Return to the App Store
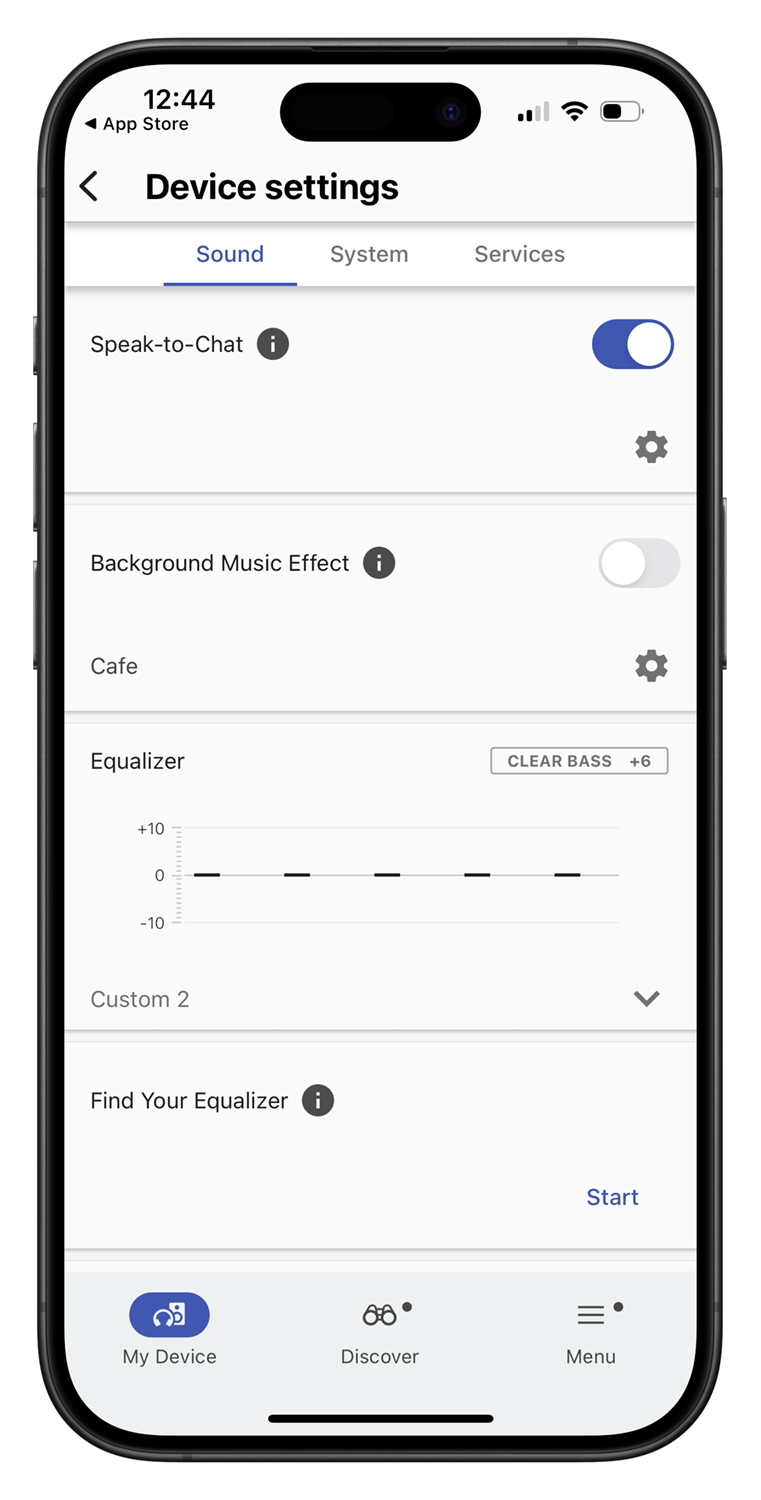 tap(136, 124)
